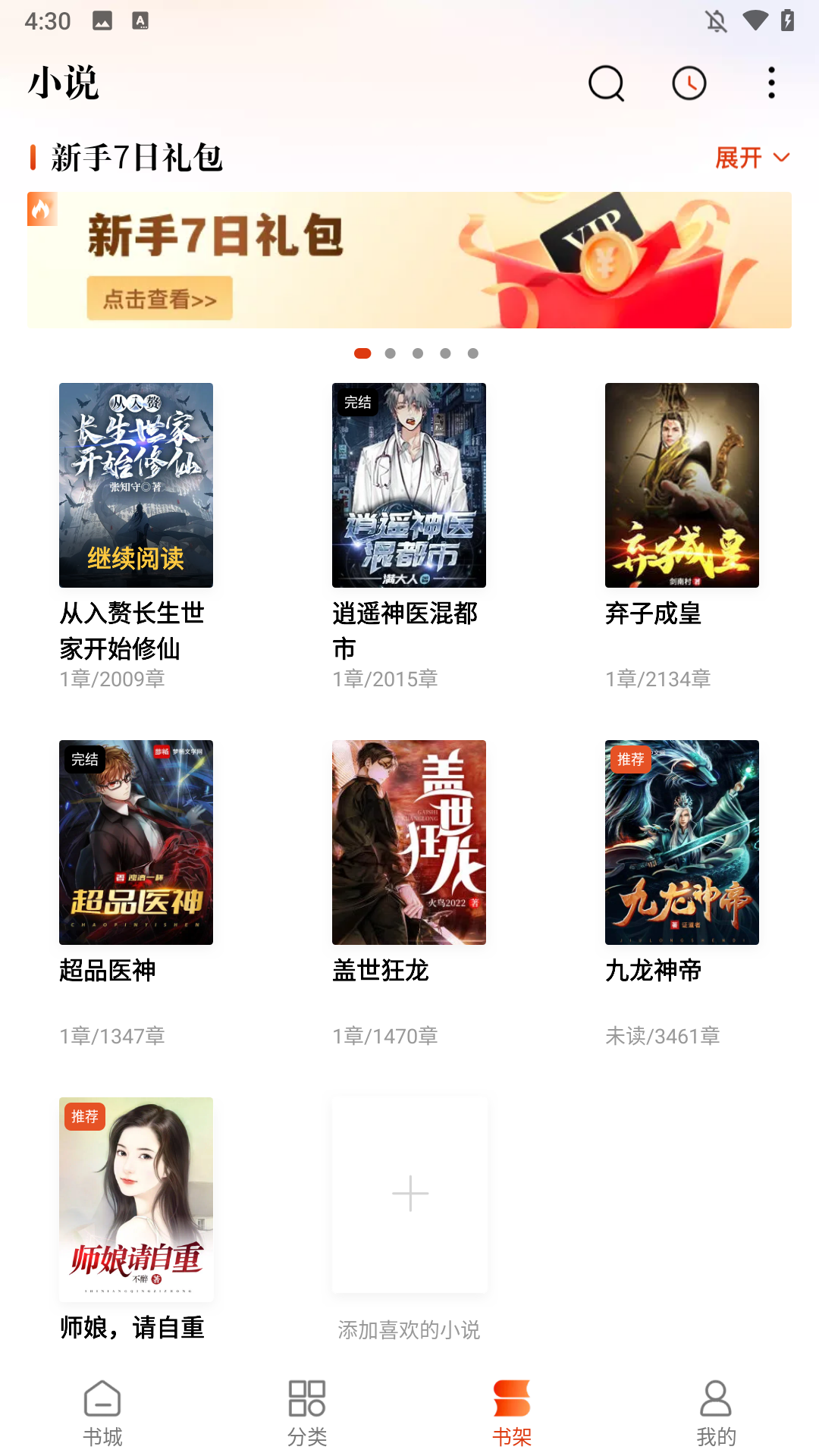Click the first filled carousel dot

click(x=362, y=353)
